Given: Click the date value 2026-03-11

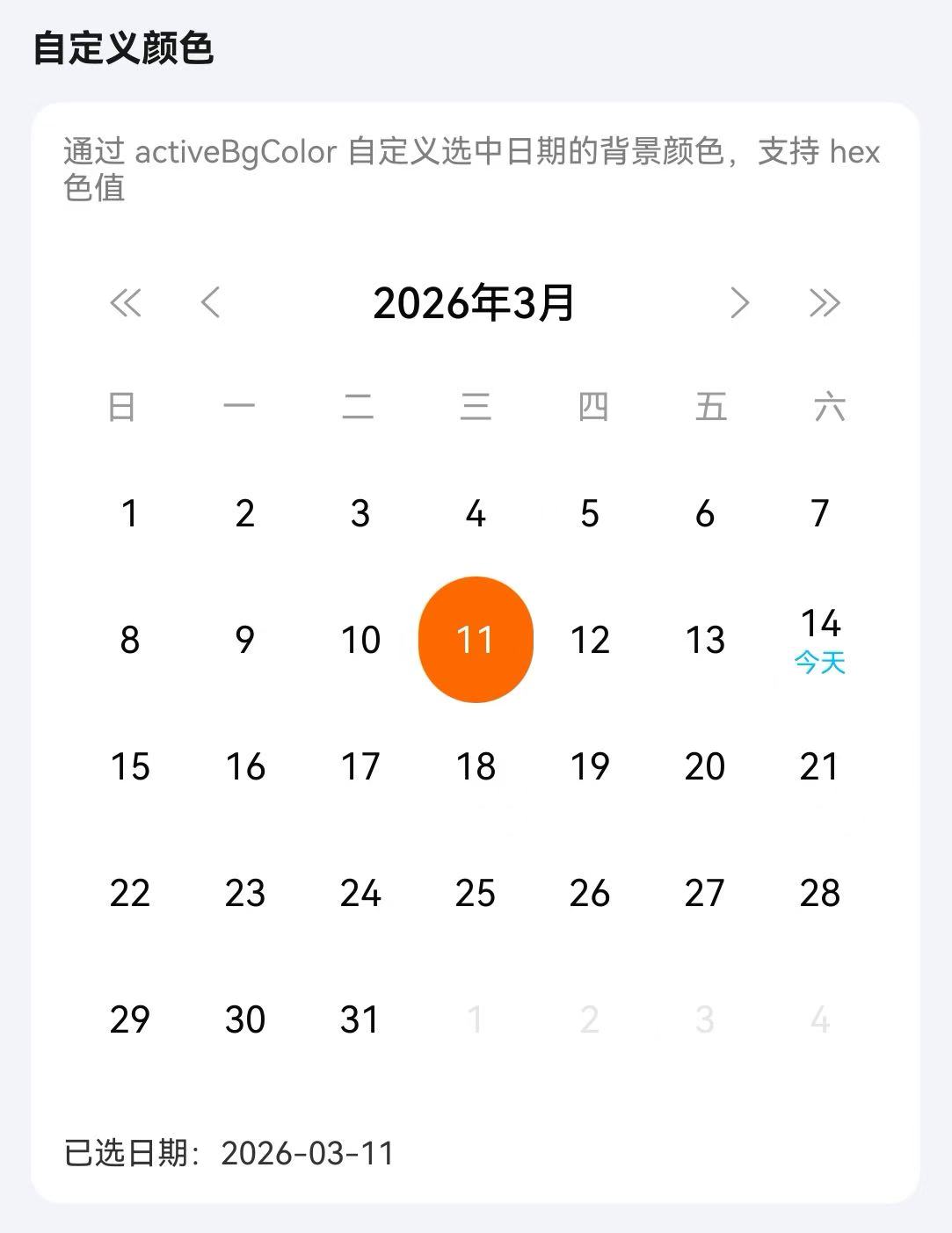Looking at the screenshot, I should [x=309, y=1153].
